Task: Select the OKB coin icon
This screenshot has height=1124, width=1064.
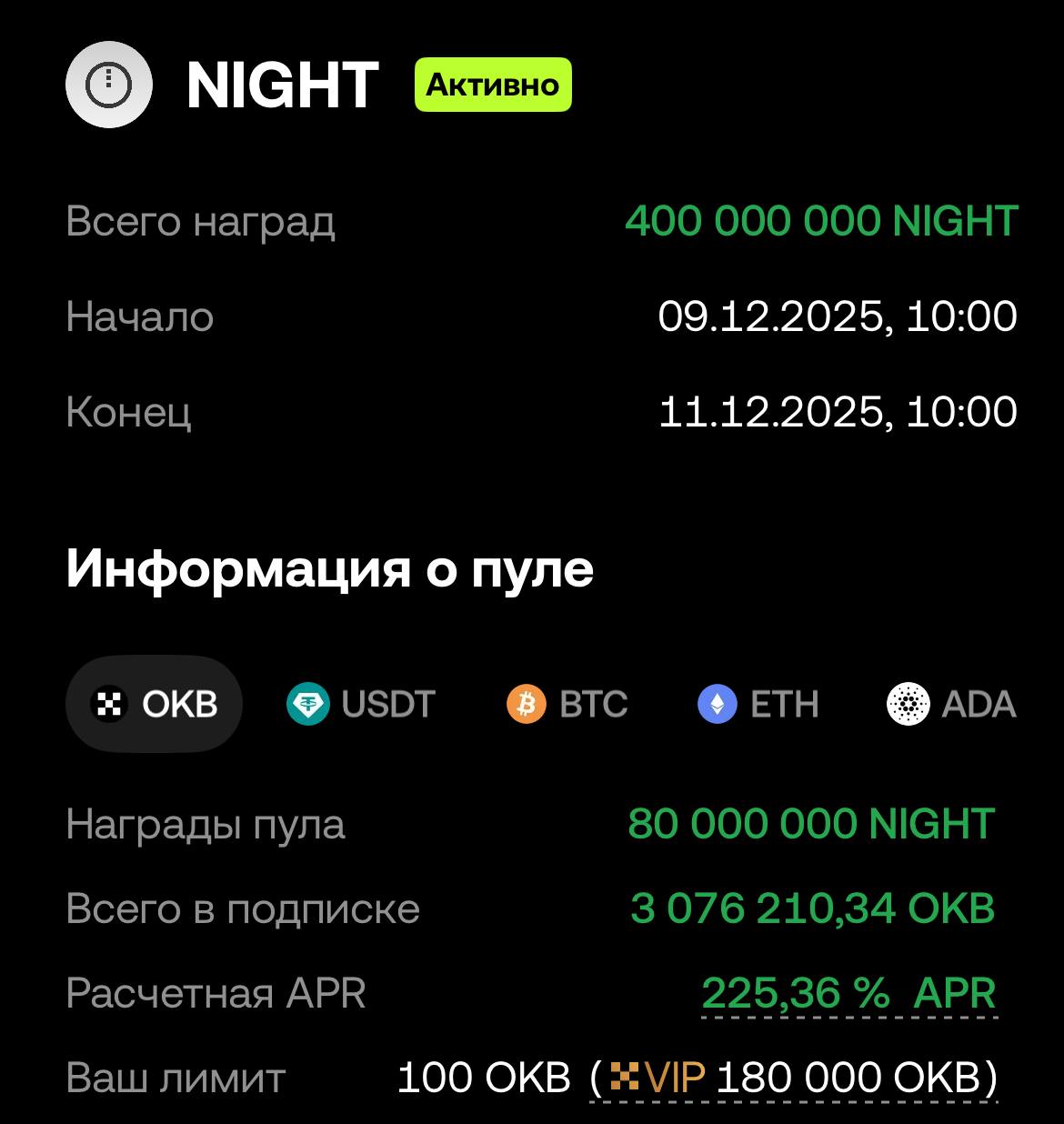Action: coord(109,703)
